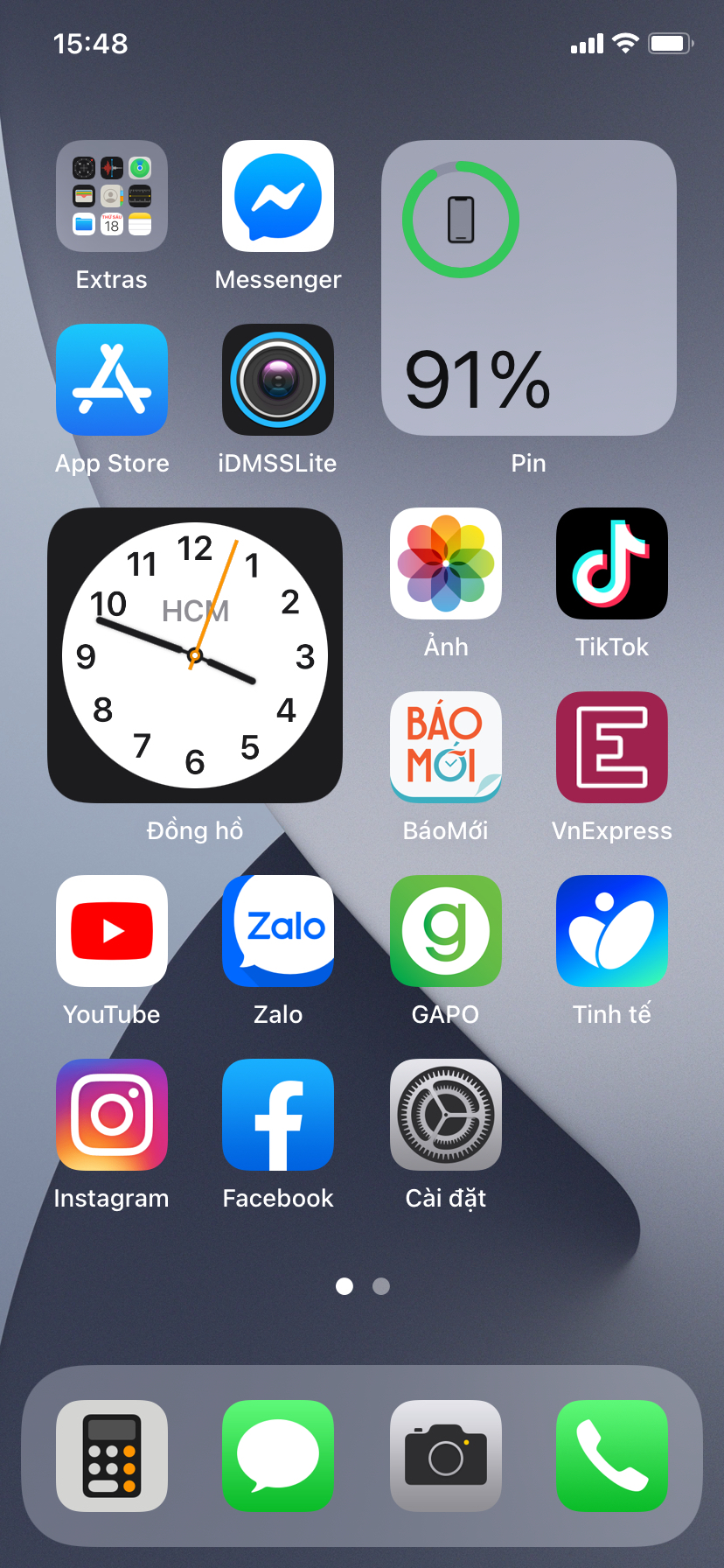Launch TikTok

click(x=612, y=563)
